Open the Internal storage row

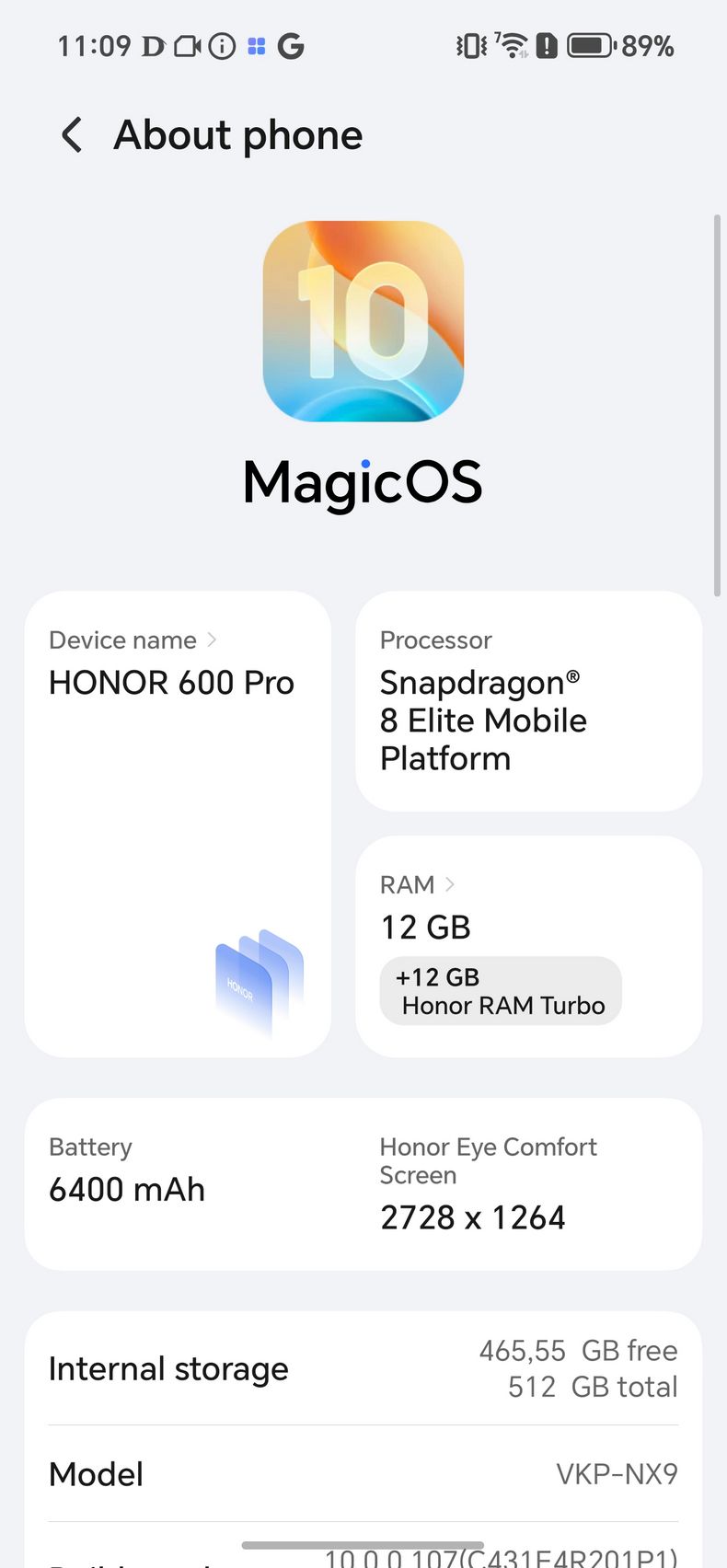click(x=363, y=1368)
